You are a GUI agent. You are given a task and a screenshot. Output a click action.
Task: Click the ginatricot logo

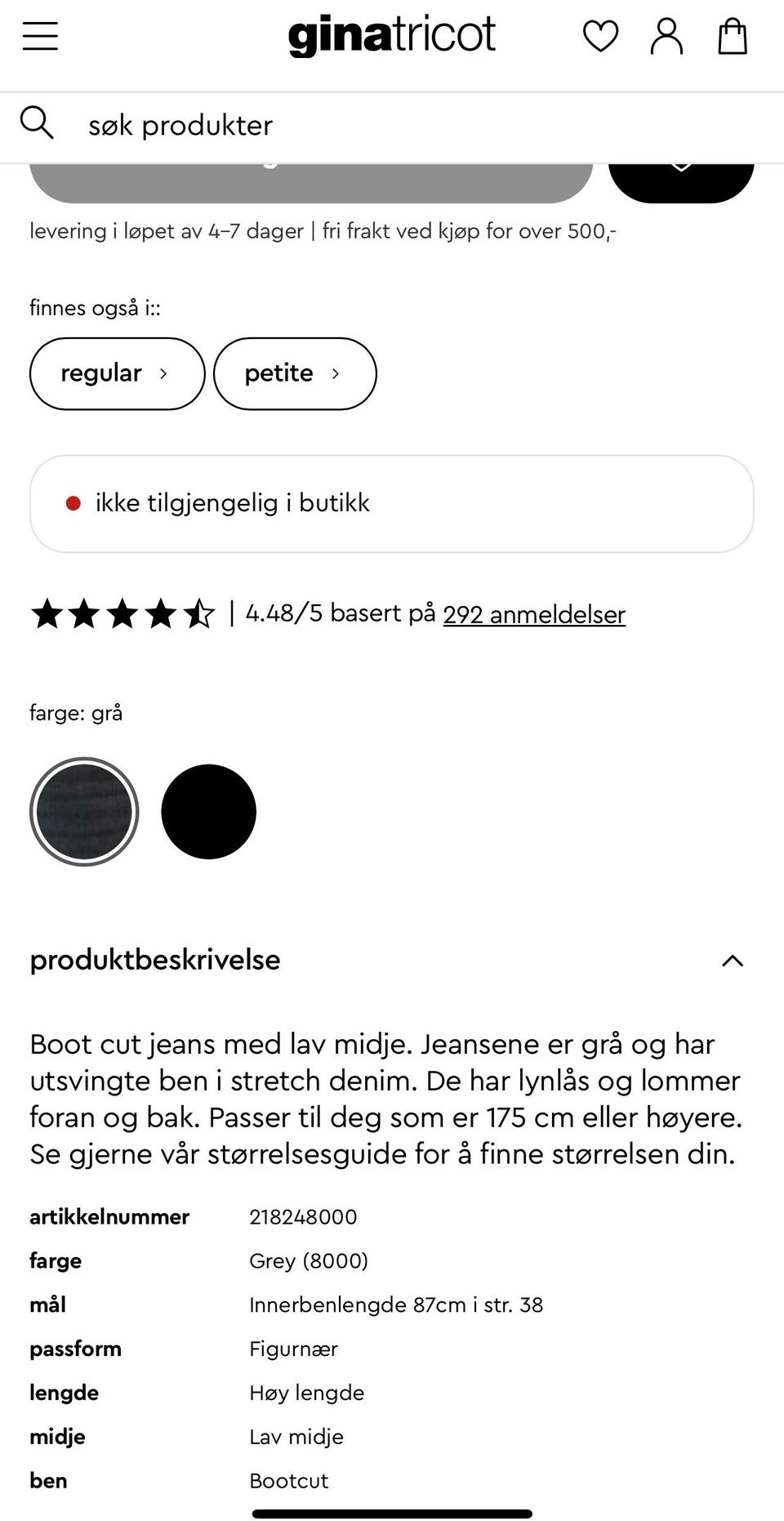(x=391, y=34)
